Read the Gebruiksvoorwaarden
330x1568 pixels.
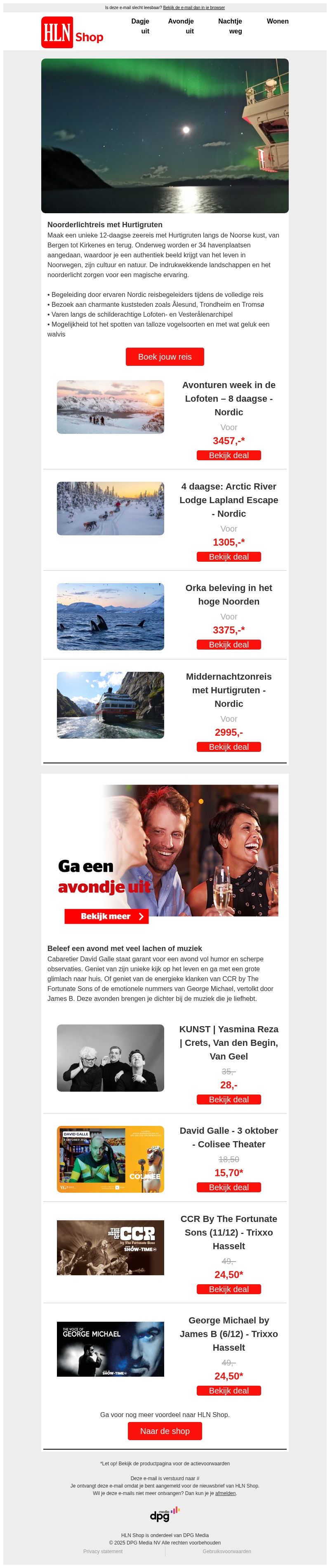tap(226, 1552)
